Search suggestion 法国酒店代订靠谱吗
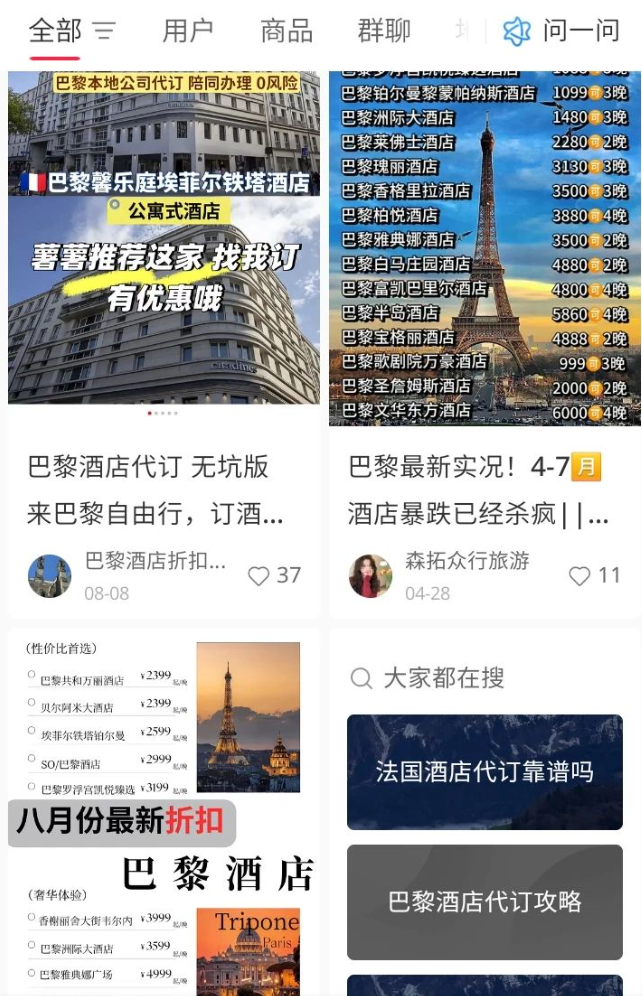Image resolution: width=642 pixels, height=996 pixels. coord(485,772)
